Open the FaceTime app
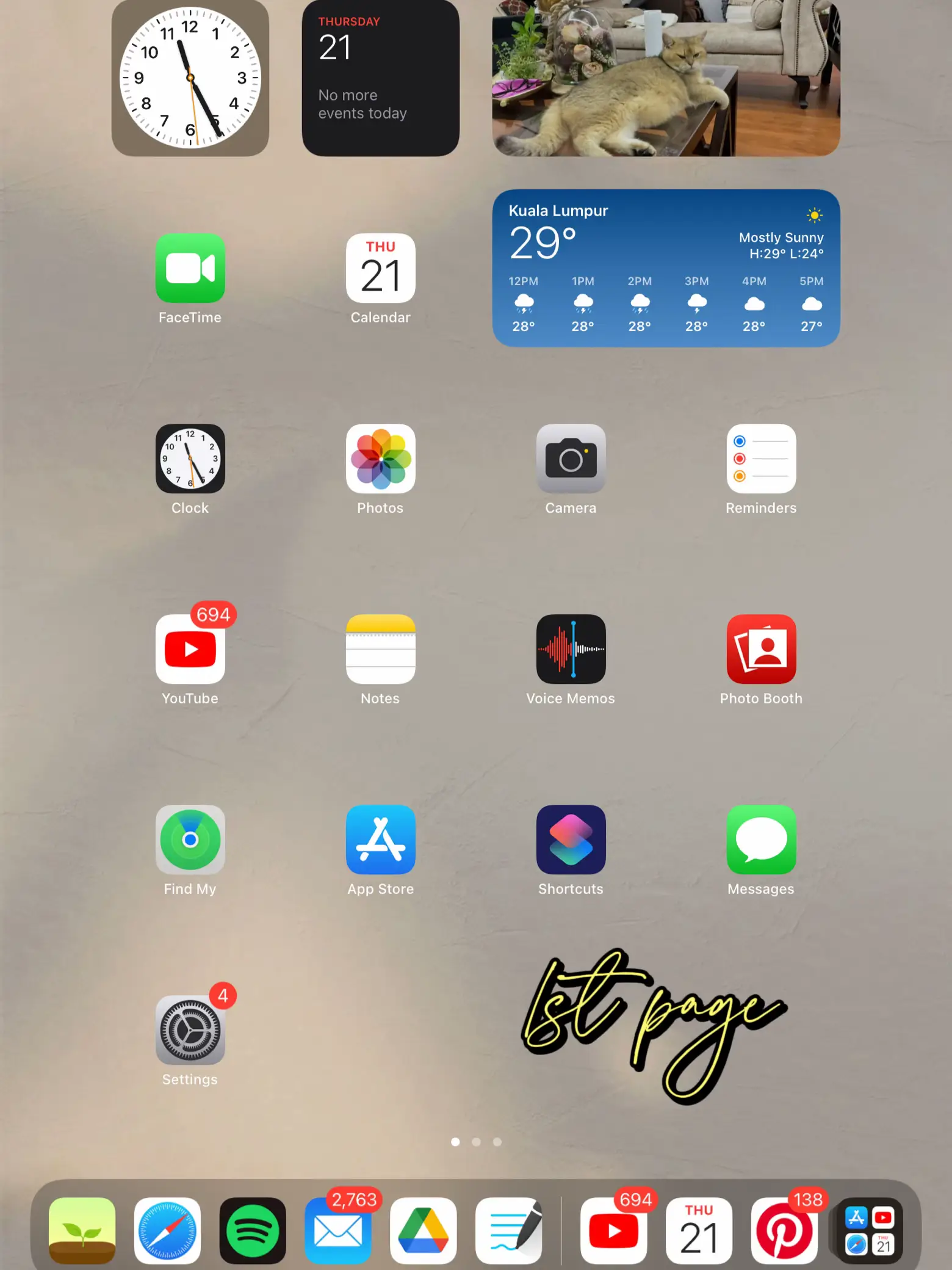 (190, 269)
